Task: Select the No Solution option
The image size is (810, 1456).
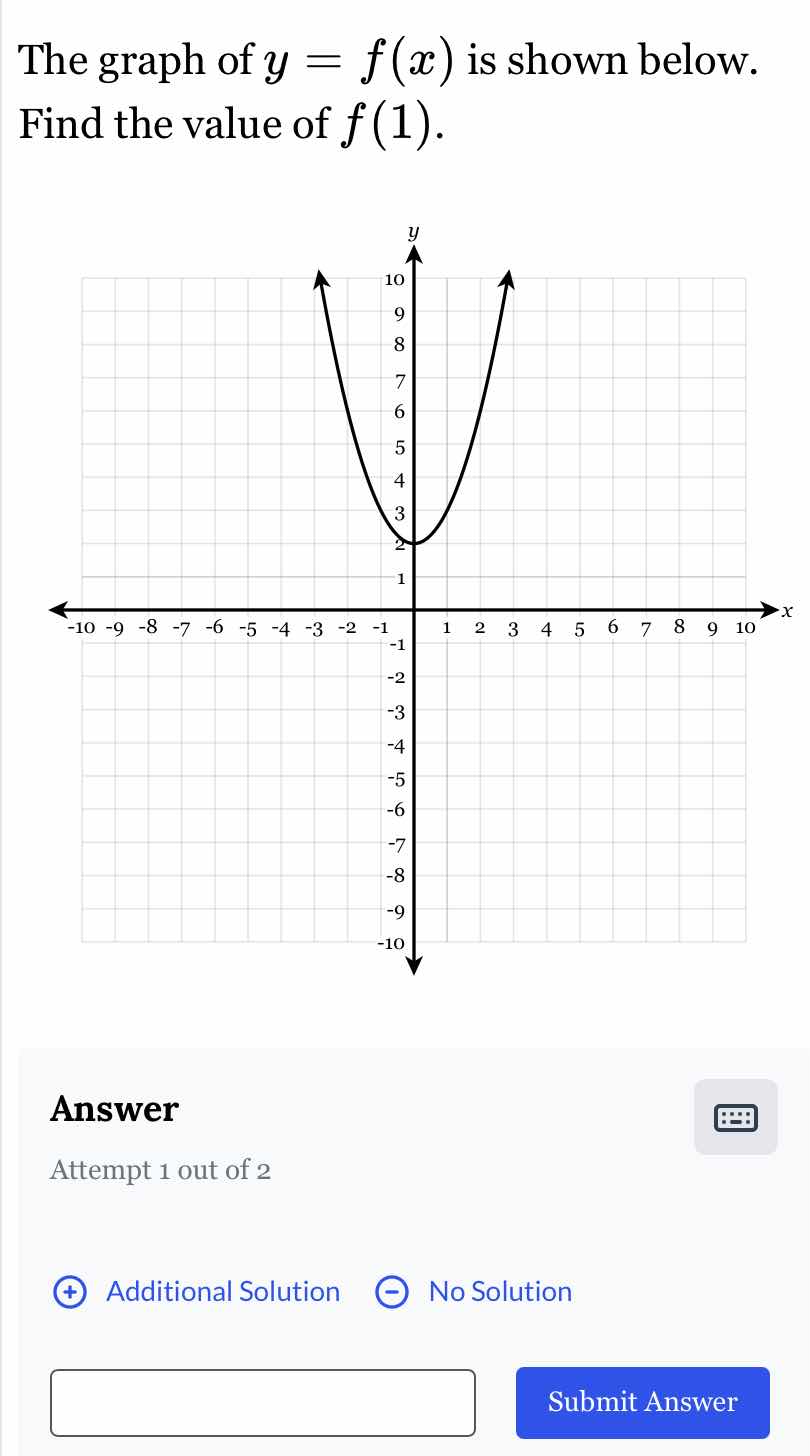Action: coord(499,1291)
